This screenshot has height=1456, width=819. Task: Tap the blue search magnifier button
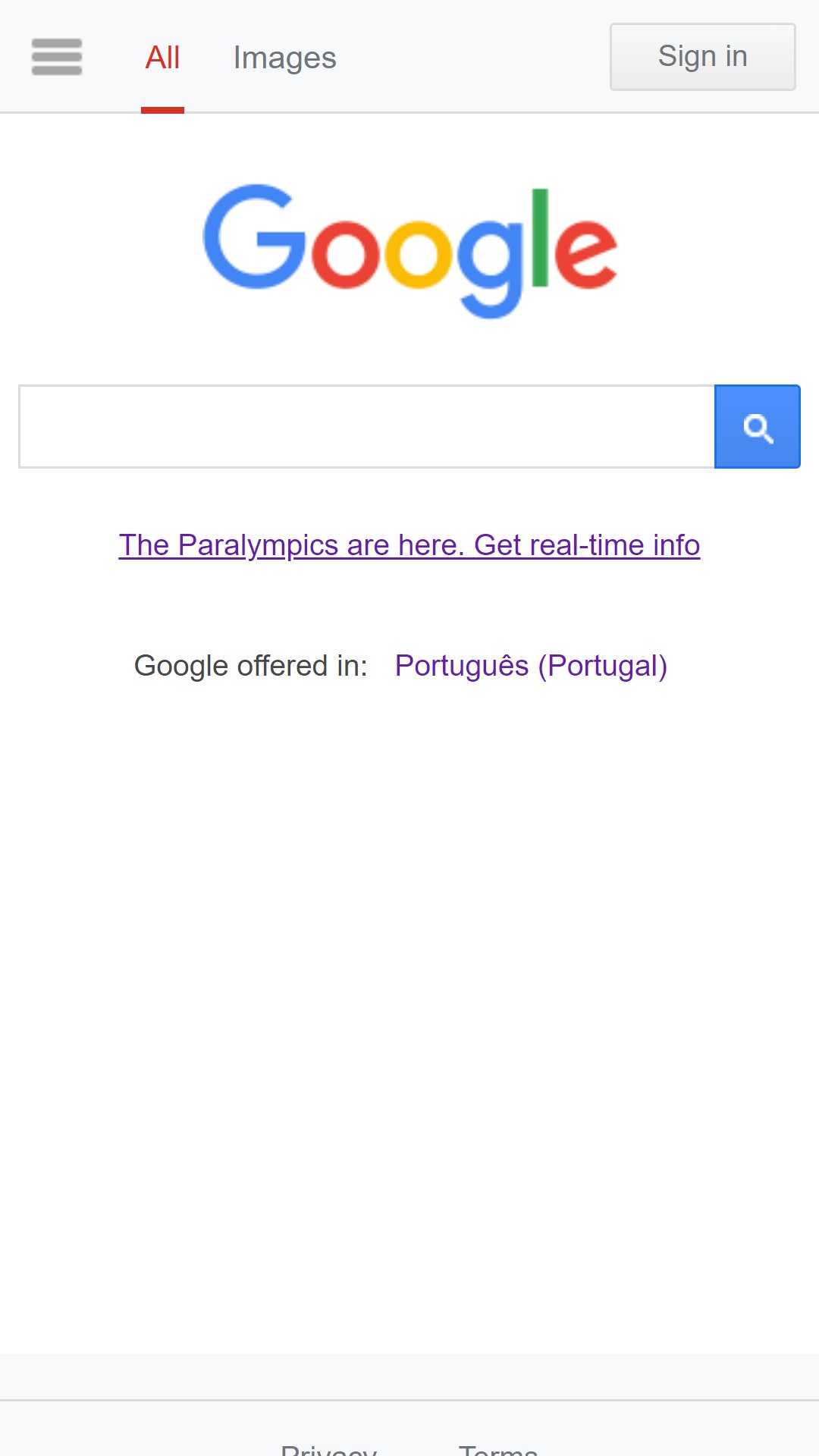(x=758, y=426)
